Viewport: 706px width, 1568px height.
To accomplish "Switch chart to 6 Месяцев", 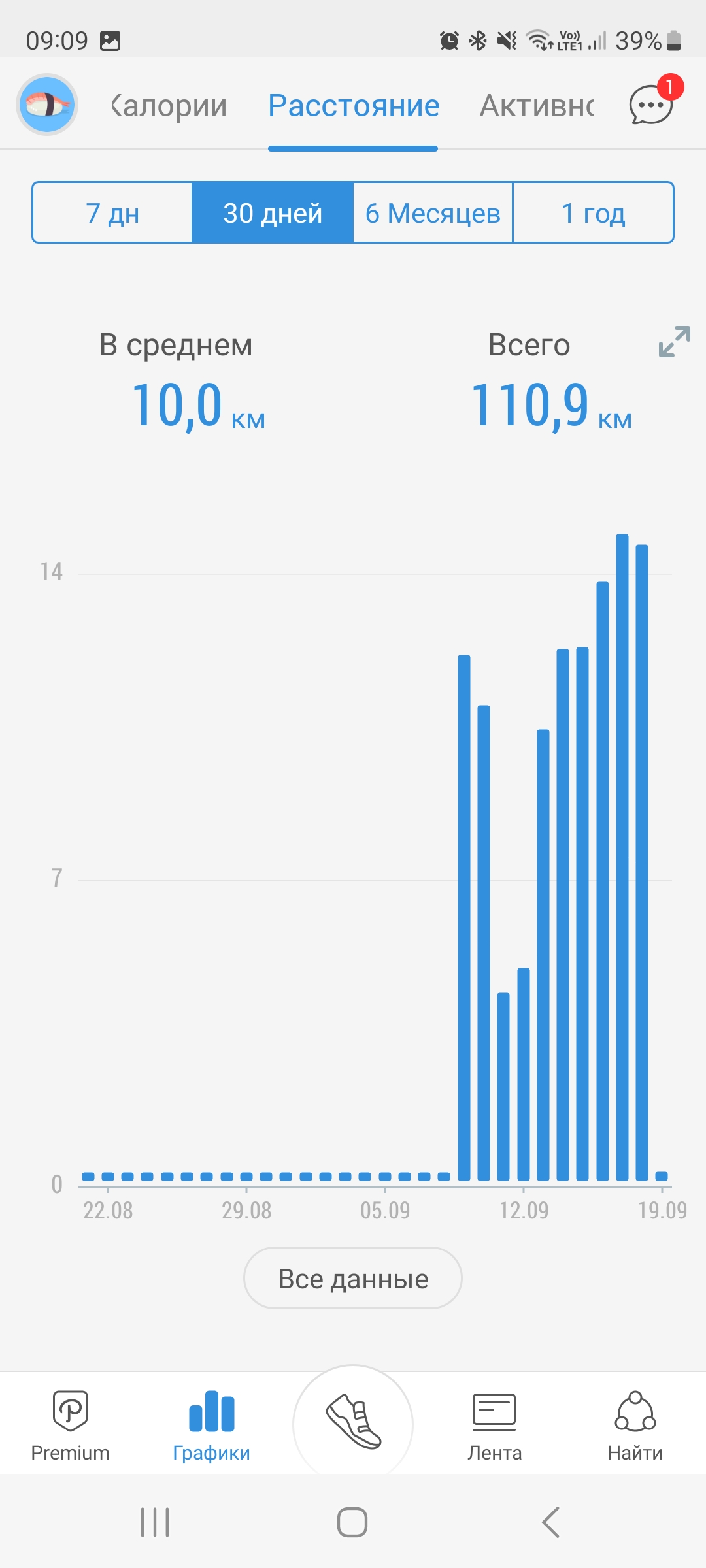I will [x=433, y=213].
